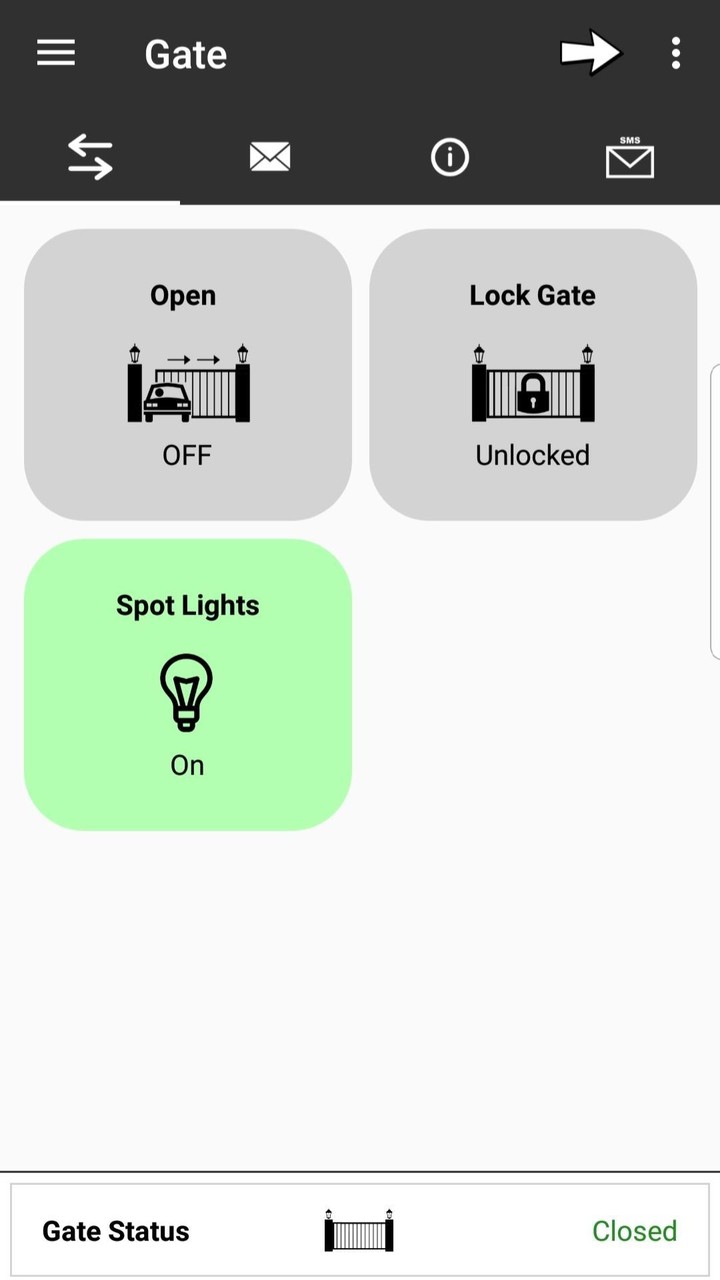Open the navigation drawer menu
The height and width of the screenshot is (1280, 720).
pos(55,53)
